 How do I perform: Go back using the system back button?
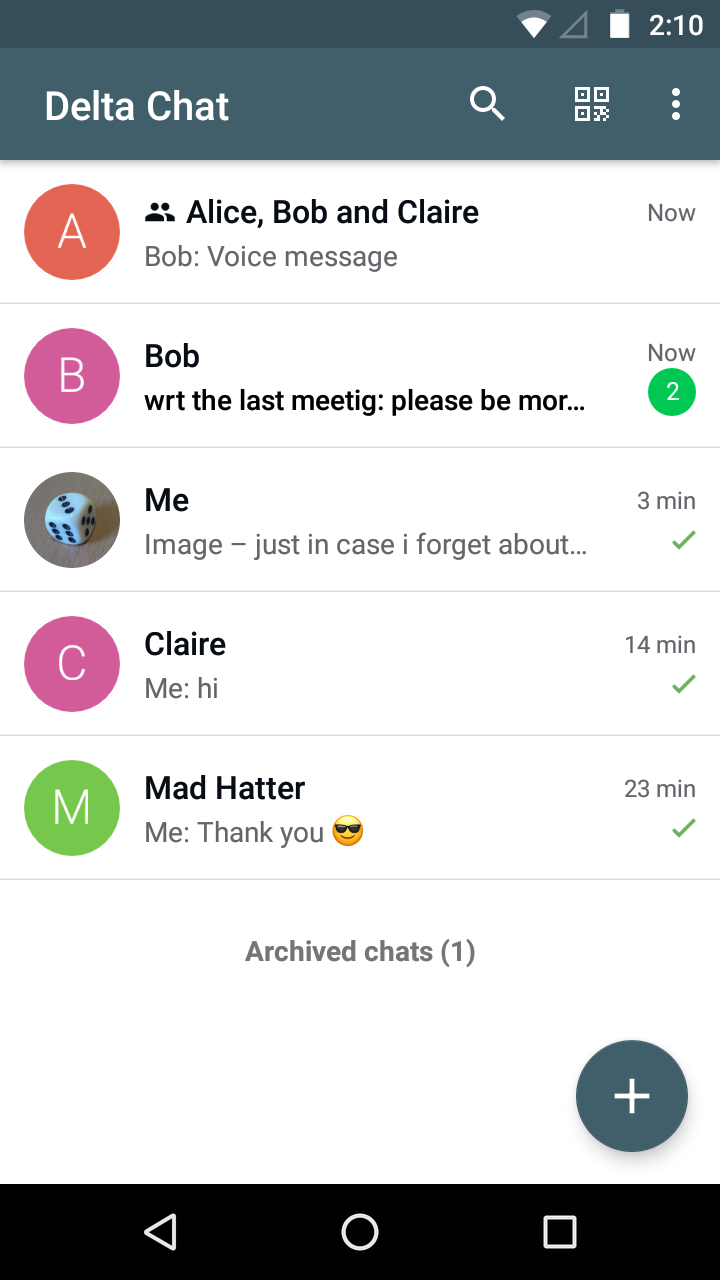coord(160,1232)
